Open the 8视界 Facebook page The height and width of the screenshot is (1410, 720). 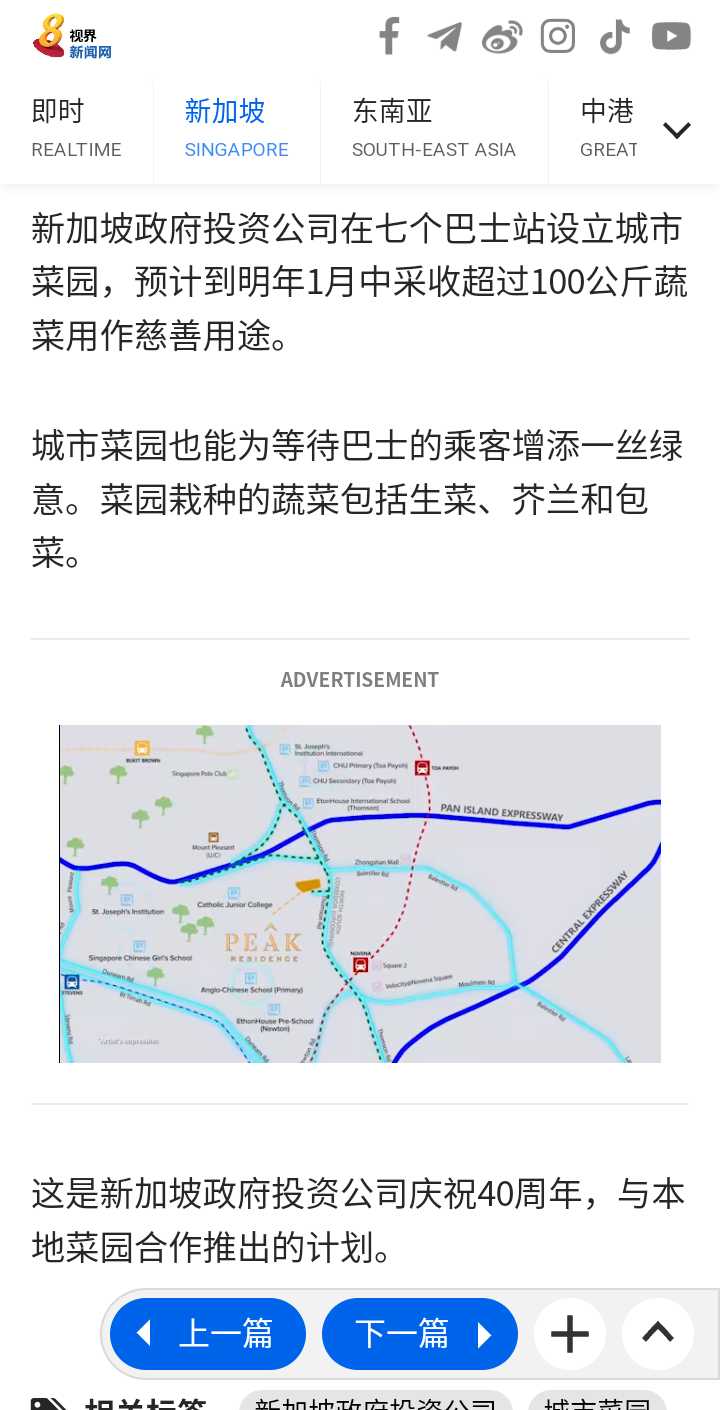389,36
